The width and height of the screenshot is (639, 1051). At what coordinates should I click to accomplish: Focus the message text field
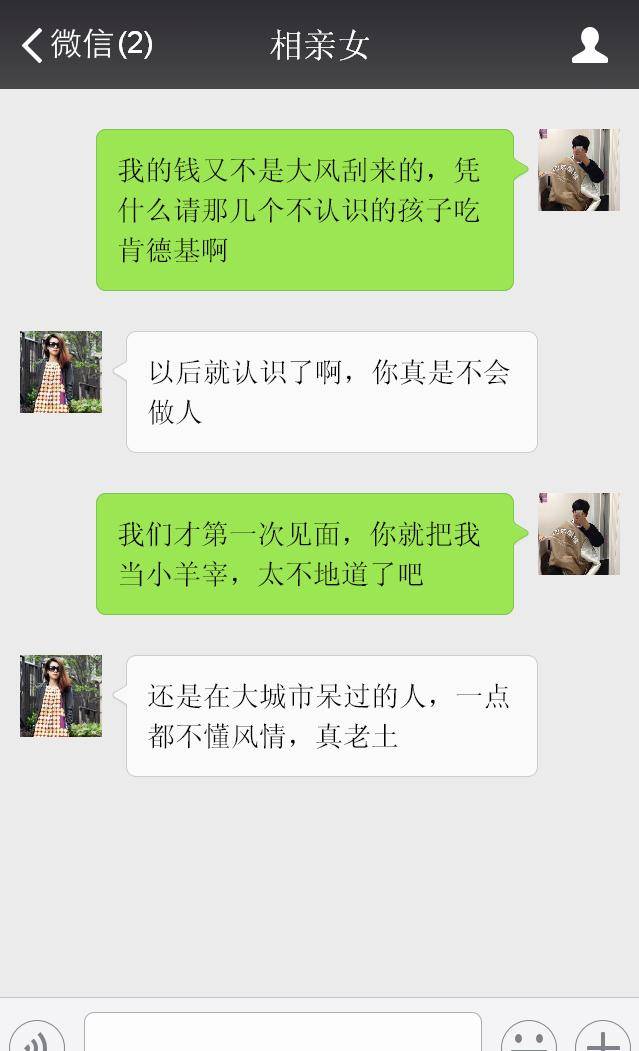[282, 1034]
